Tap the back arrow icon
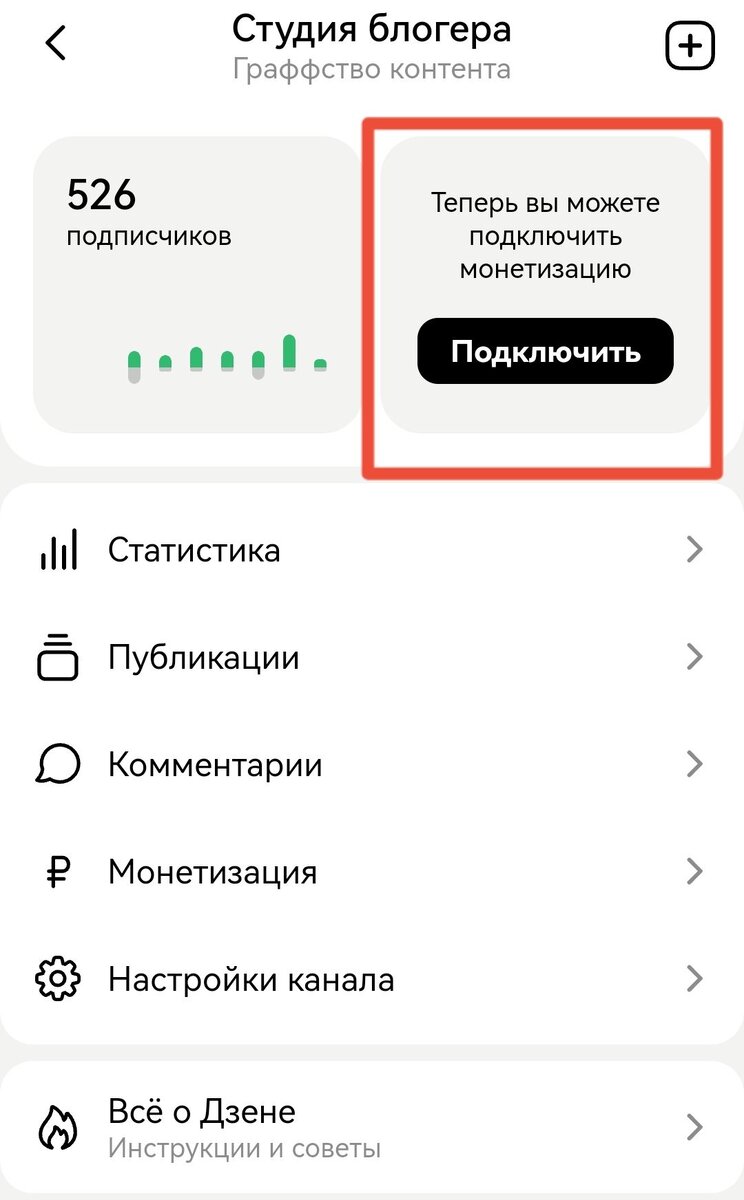This screenshot has width=744, height=1200. pyautogui.click(x=55, y=43)
